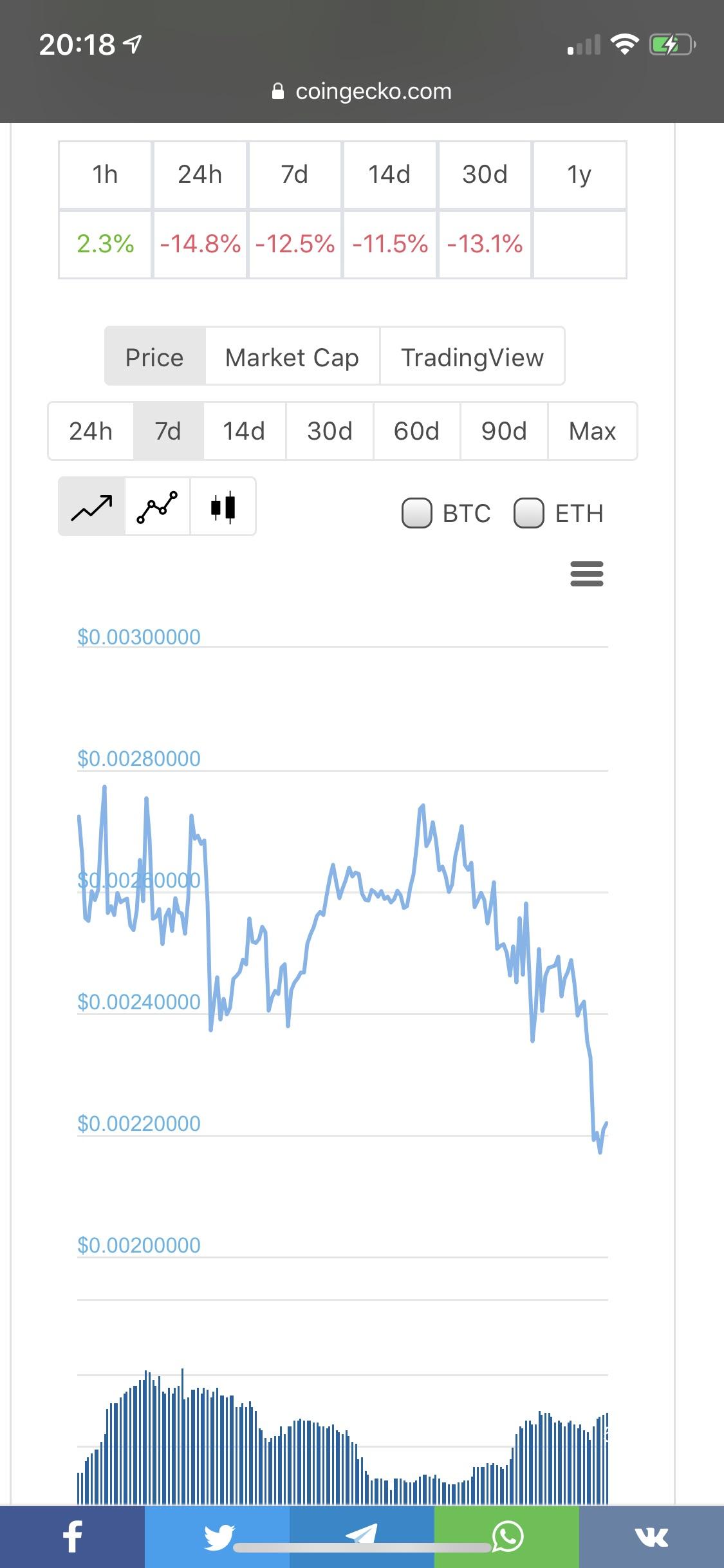
Task: Open the TradingView chart tab
Action: point(472,357)
